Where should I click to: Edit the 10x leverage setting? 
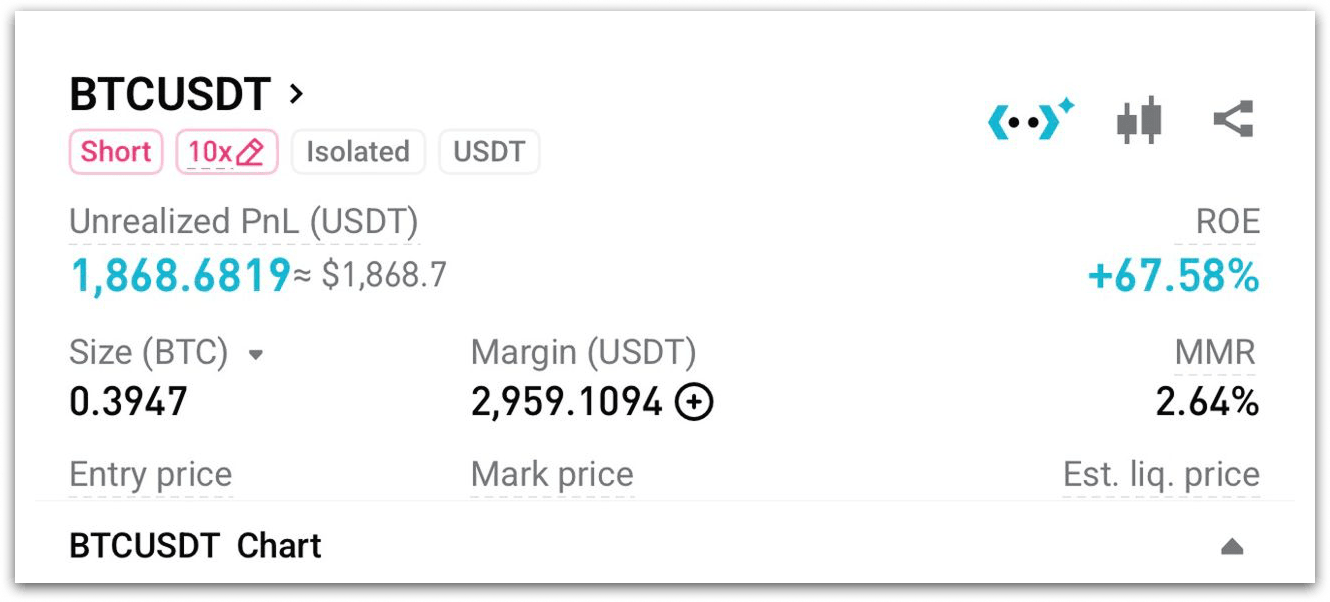[226, 152]
